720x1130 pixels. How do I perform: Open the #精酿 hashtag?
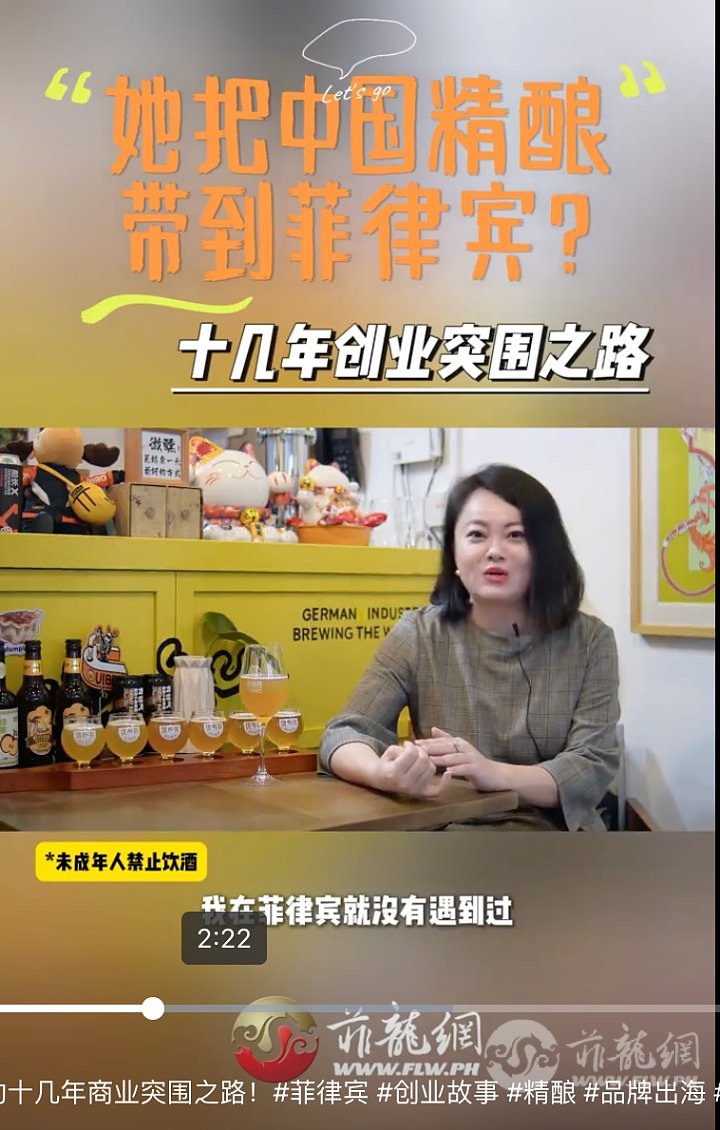point(541,1092)
